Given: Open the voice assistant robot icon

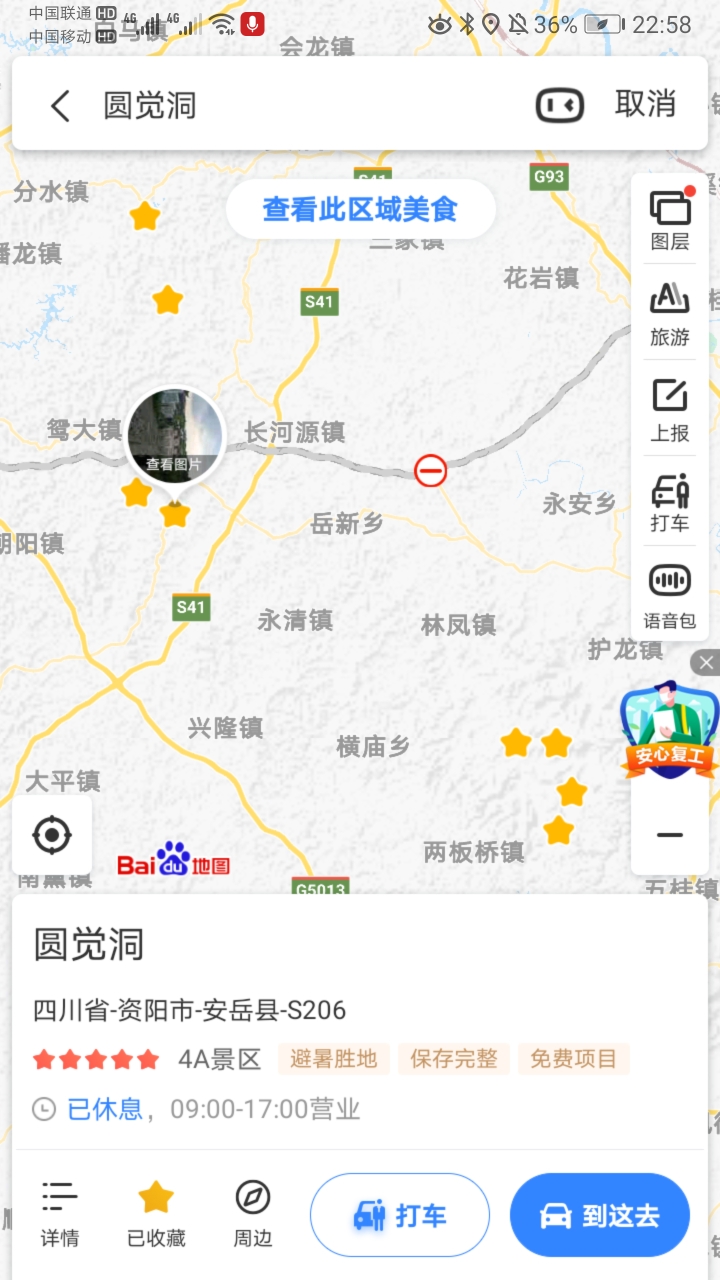Looking at the screenshot, I should (x=559, y=105).
